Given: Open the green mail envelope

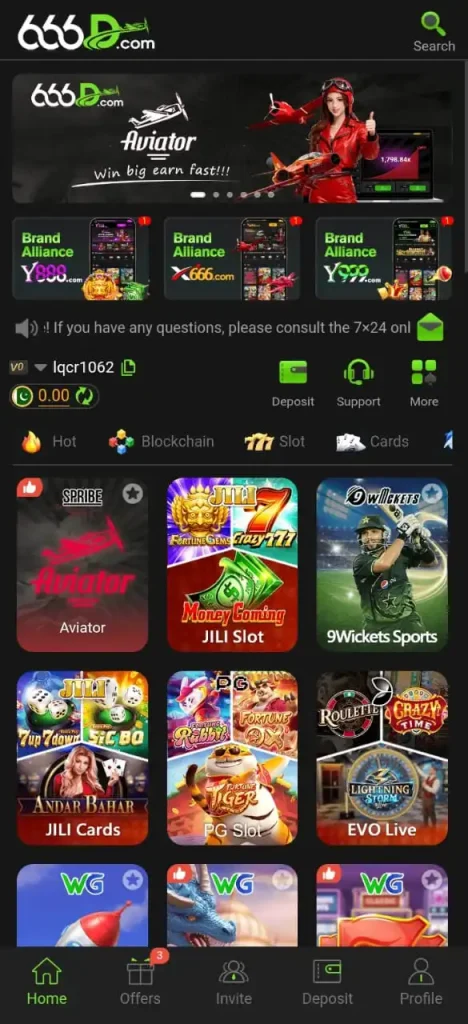Looking at the screenshot, I should click(430, 327).
